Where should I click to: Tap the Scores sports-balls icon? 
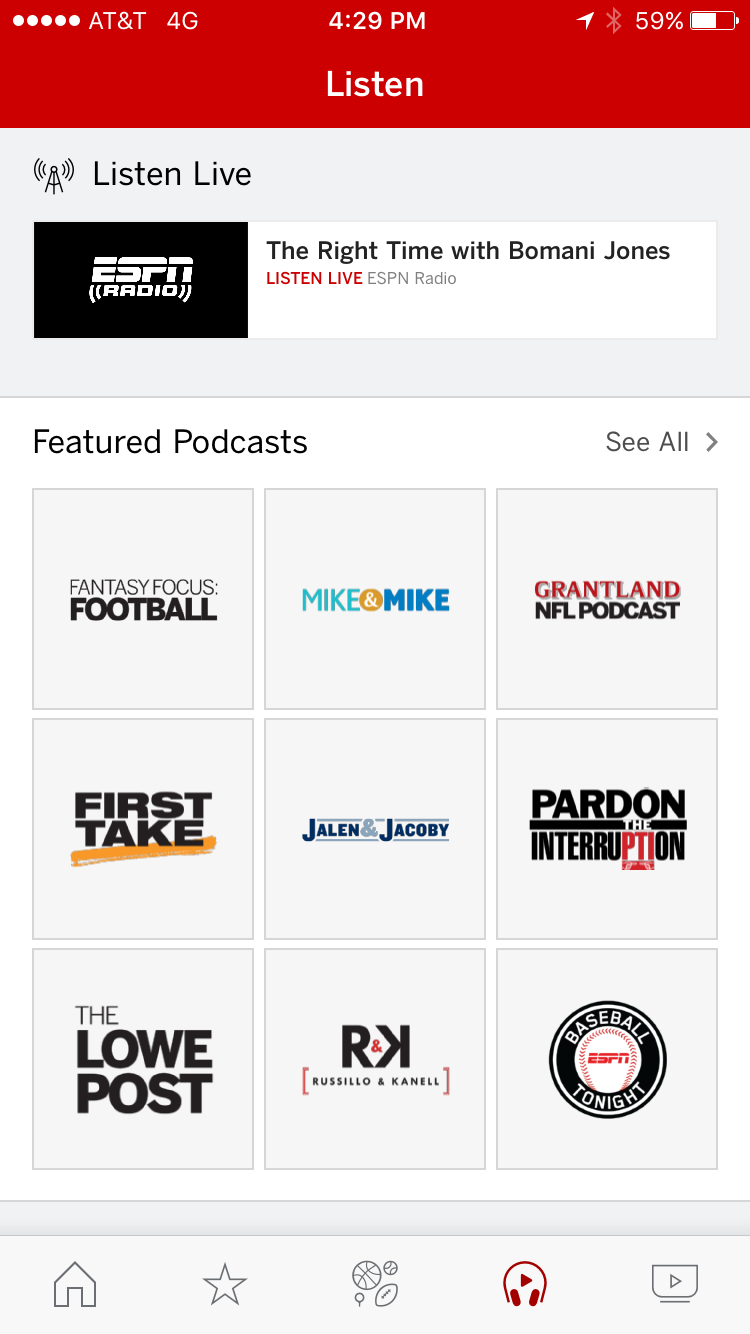click(374, 1285)
